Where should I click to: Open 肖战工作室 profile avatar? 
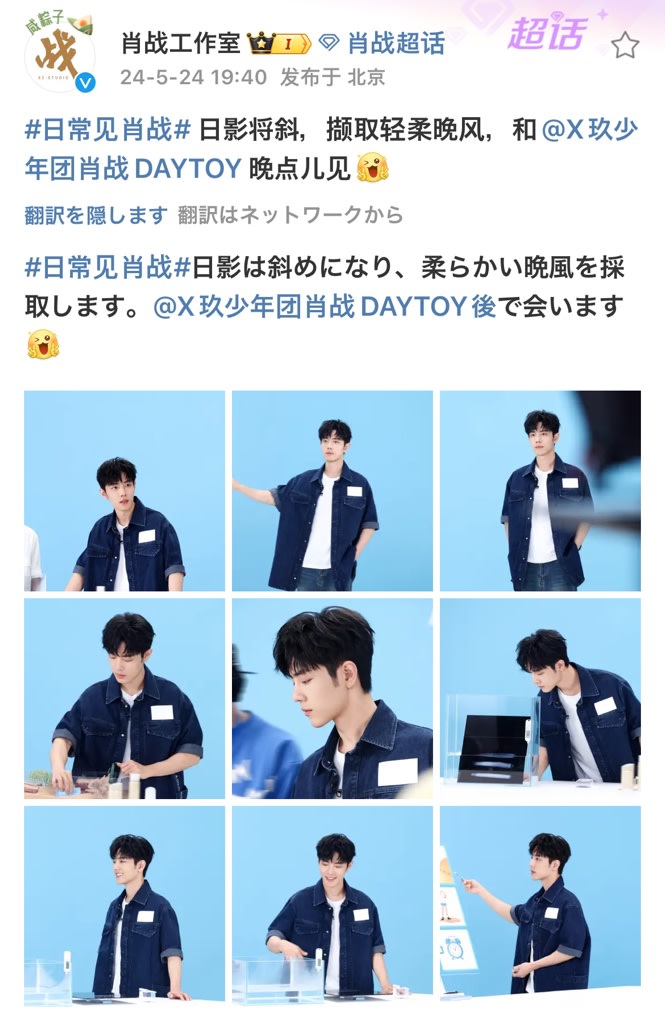click(60, 55)
